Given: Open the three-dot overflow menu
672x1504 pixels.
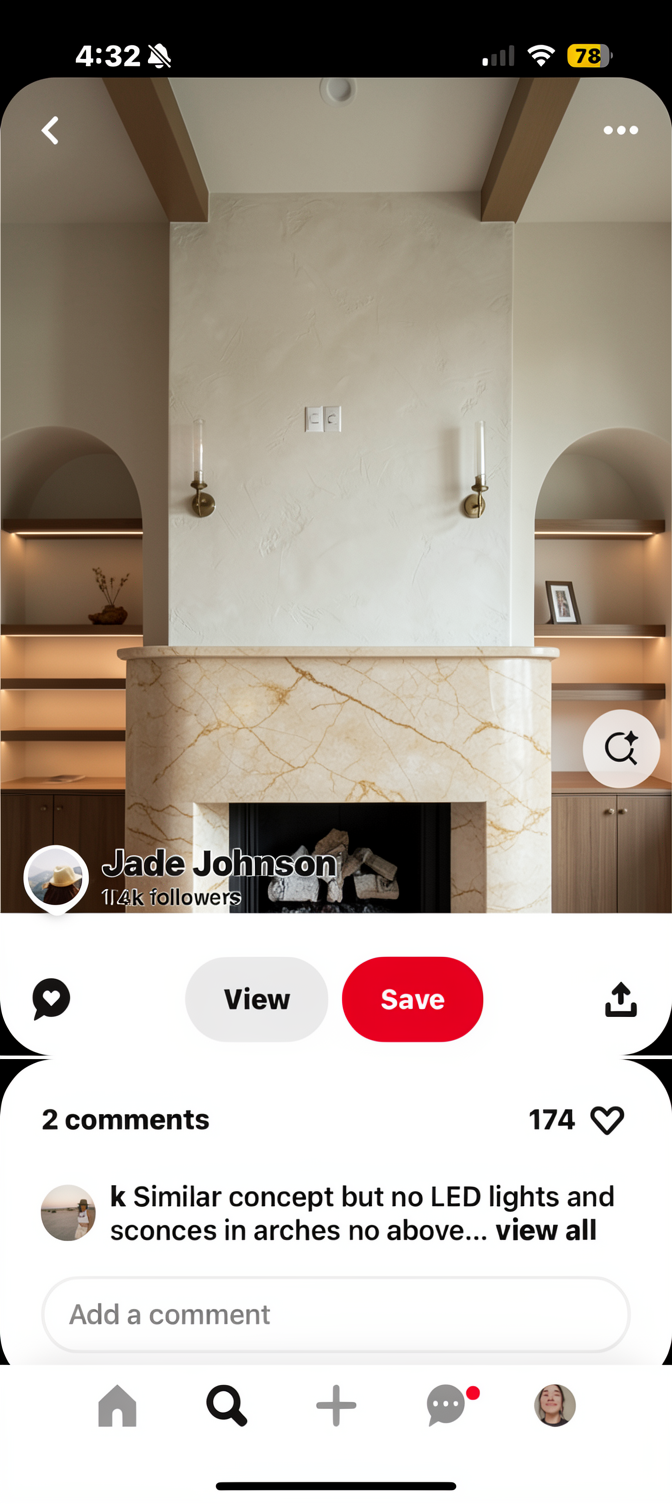Looking at the screenshot, I should point(620,130).
